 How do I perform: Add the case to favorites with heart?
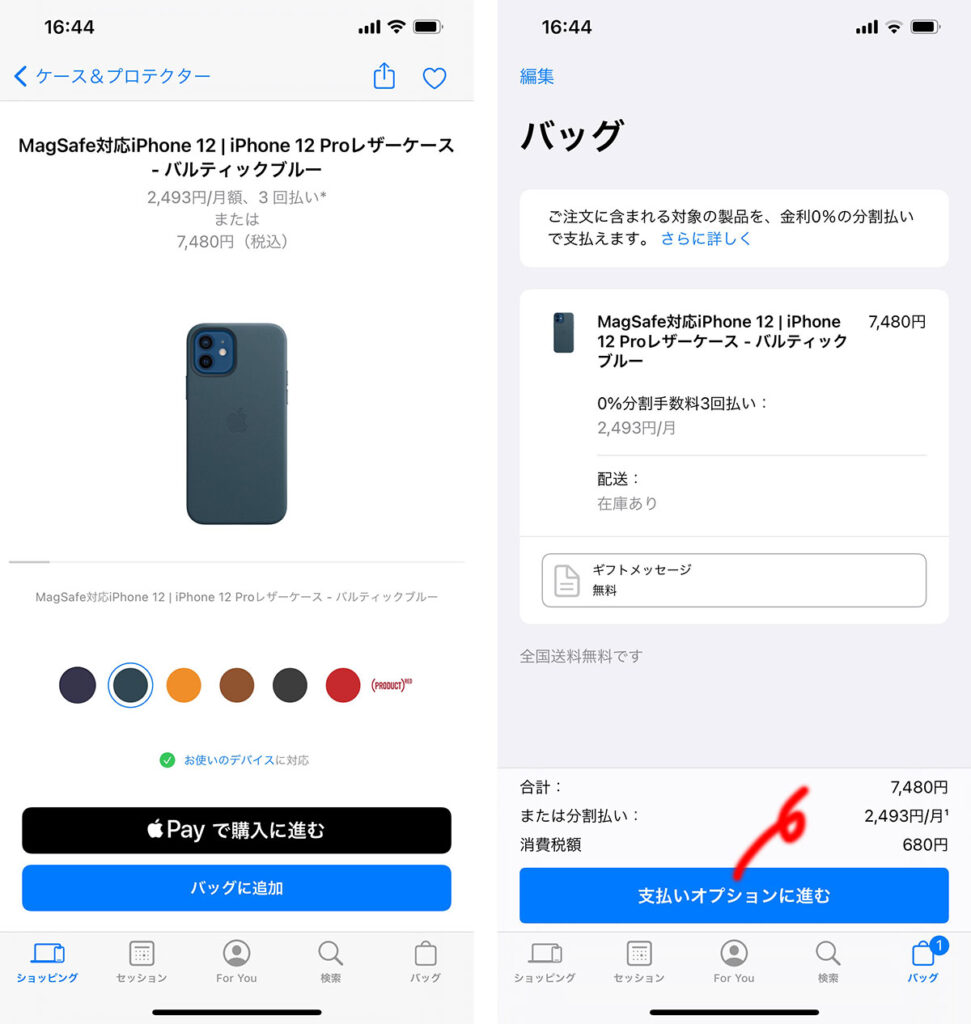tap(434, 78)
